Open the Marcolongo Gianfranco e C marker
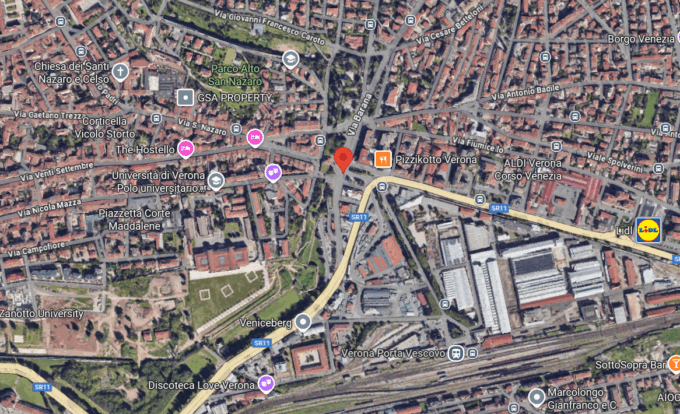This screenshot has width=680, height=414. (x=536, y=397)
